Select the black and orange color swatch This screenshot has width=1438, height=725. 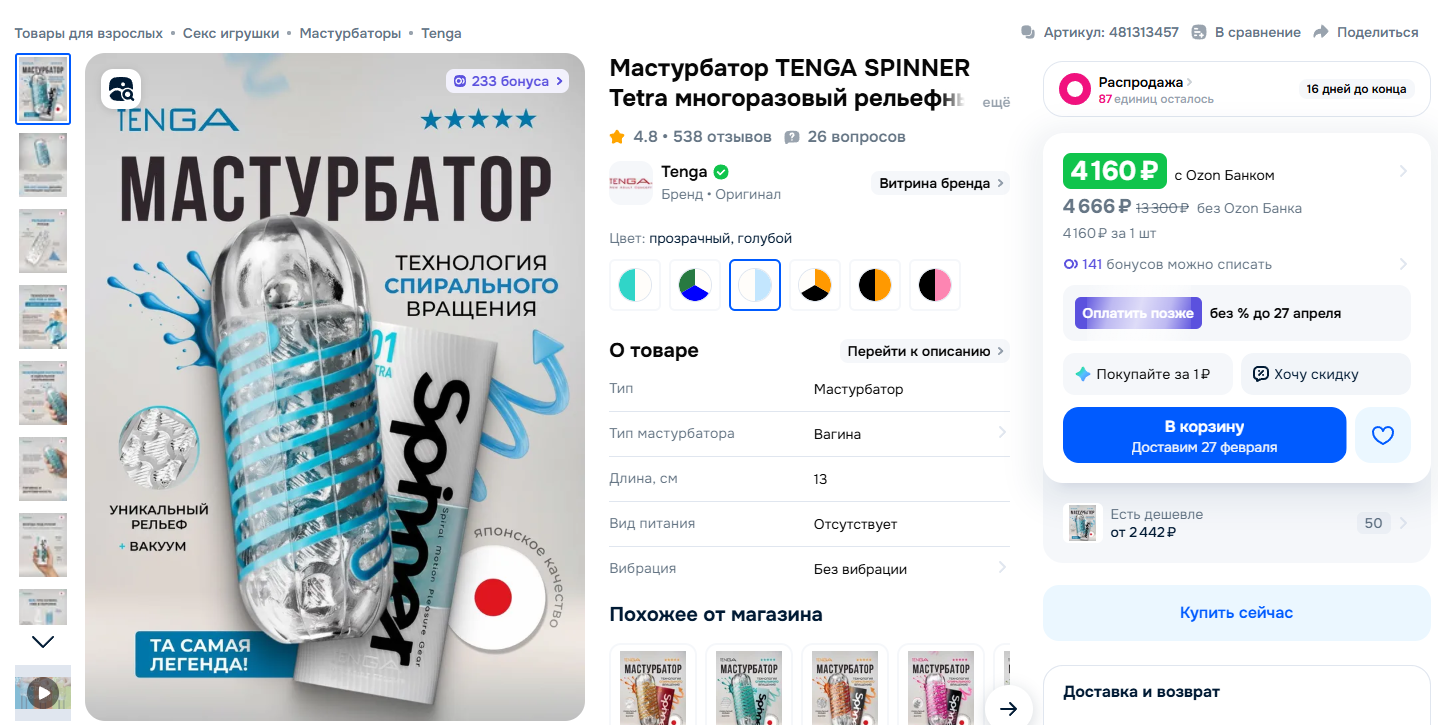(875, 285)
